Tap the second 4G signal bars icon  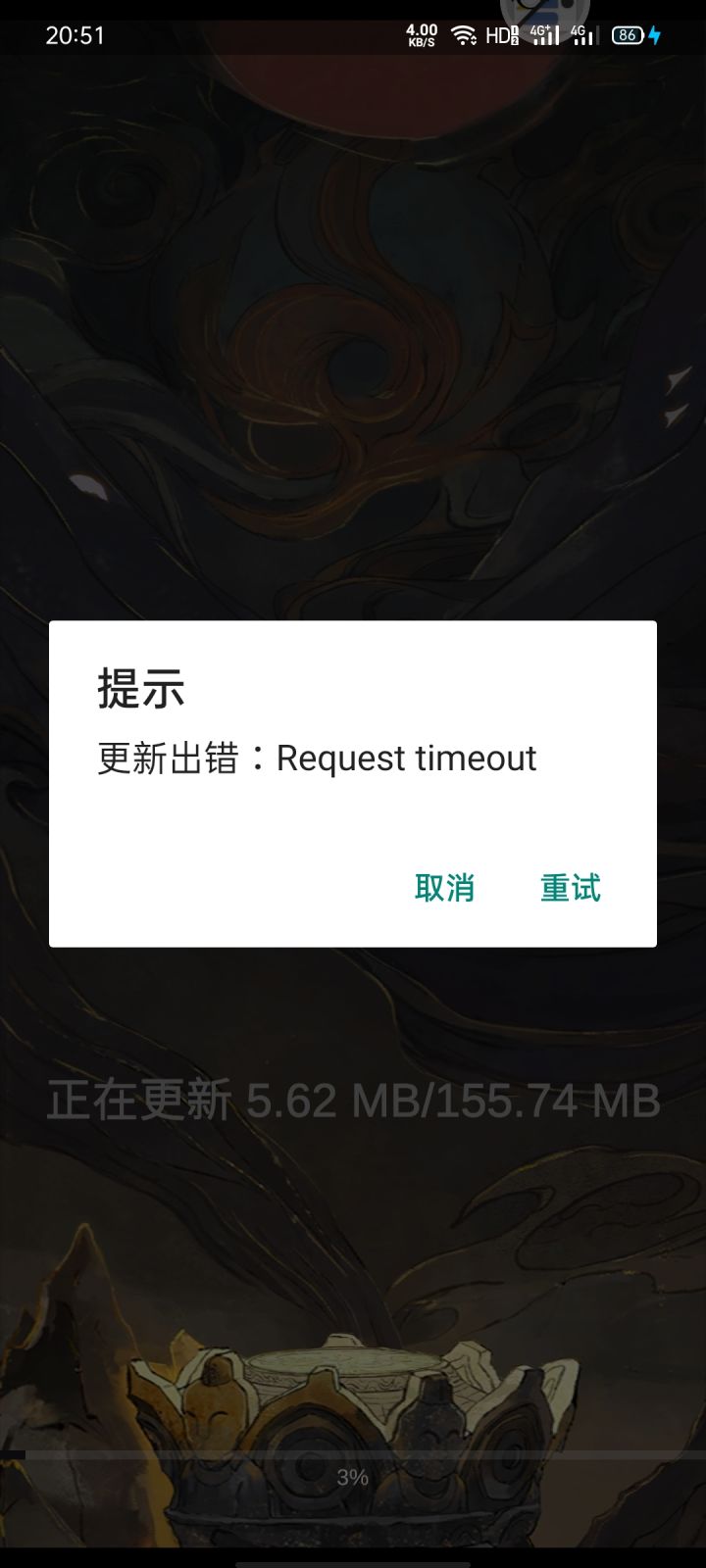pos(585,36)
